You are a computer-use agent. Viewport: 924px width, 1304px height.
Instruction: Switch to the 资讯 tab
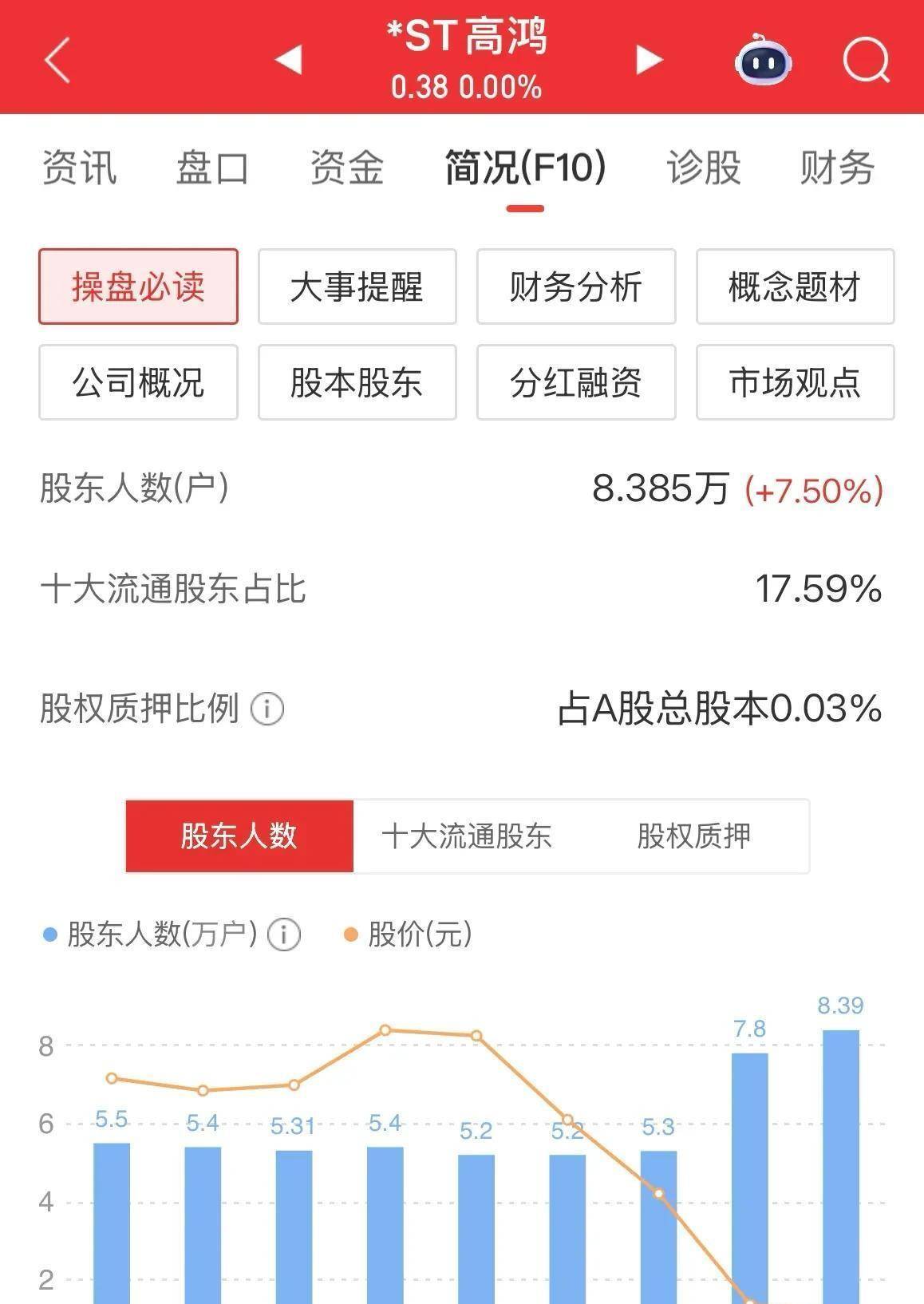coord(79,168)
